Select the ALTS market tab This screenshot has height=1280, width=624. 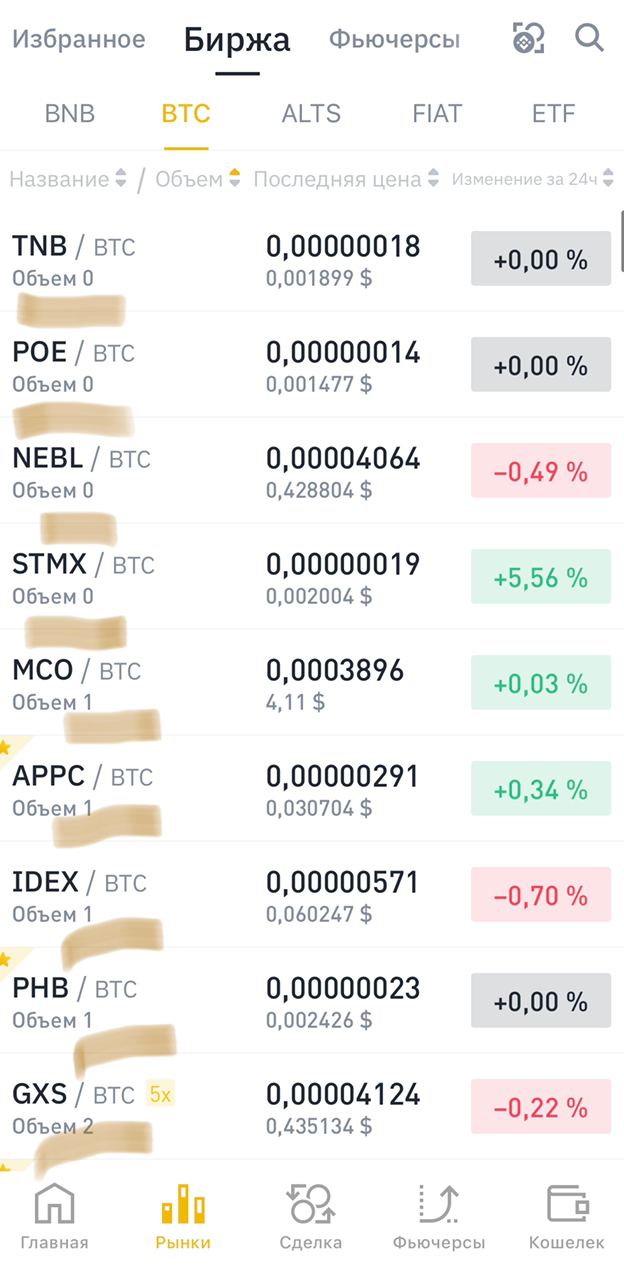[x=311, y=113]
